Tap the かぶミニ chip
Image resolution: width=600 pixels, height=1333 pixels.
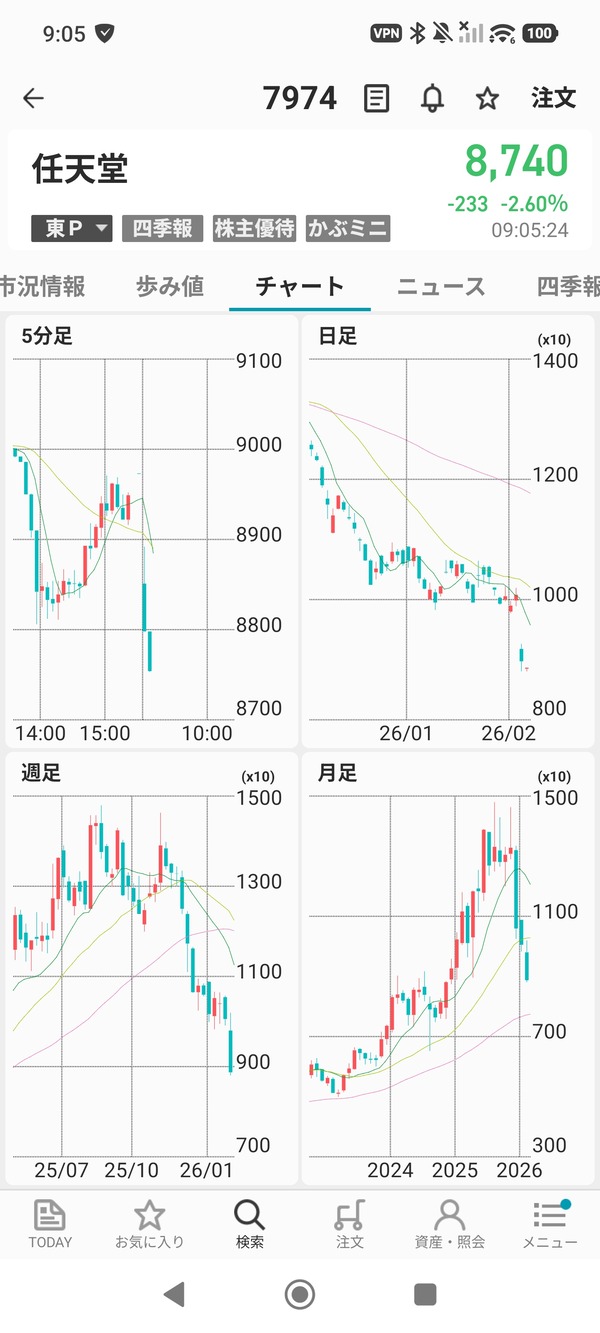click(347, 228)
